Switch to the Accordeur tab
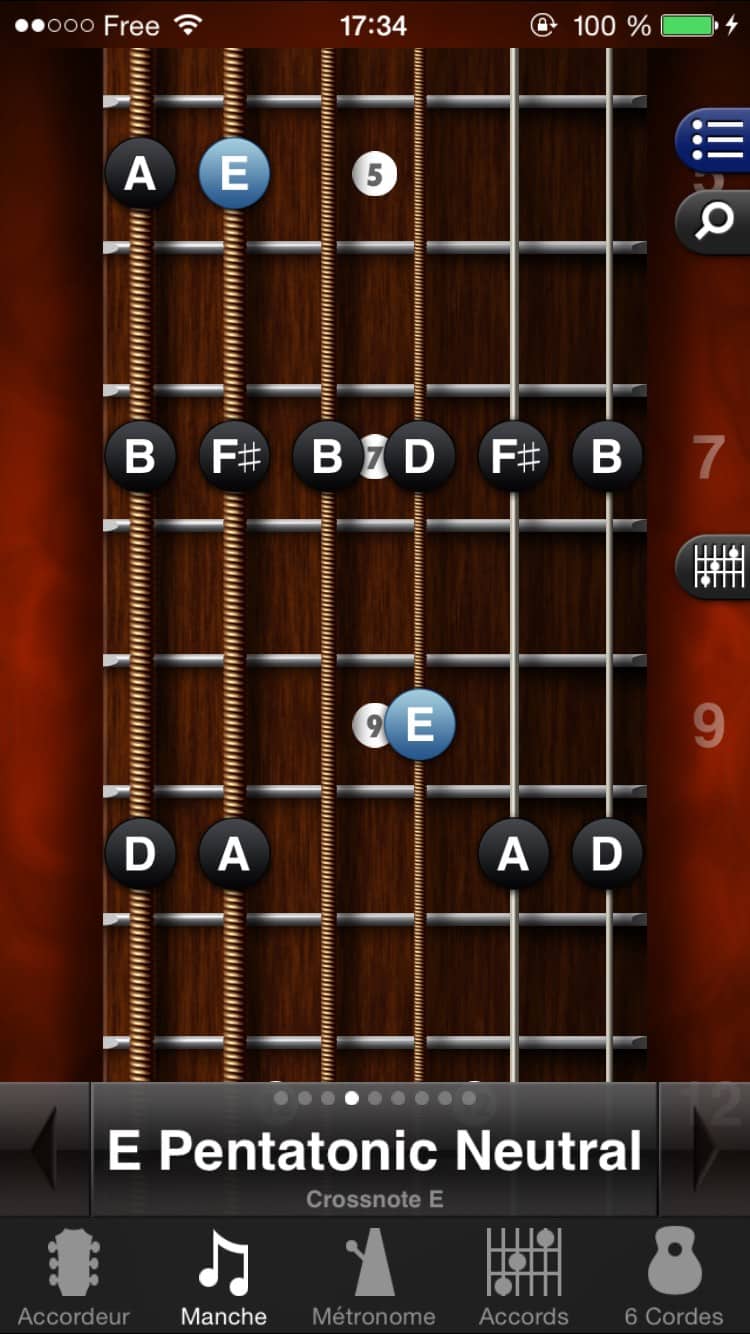 (74, 1277)
